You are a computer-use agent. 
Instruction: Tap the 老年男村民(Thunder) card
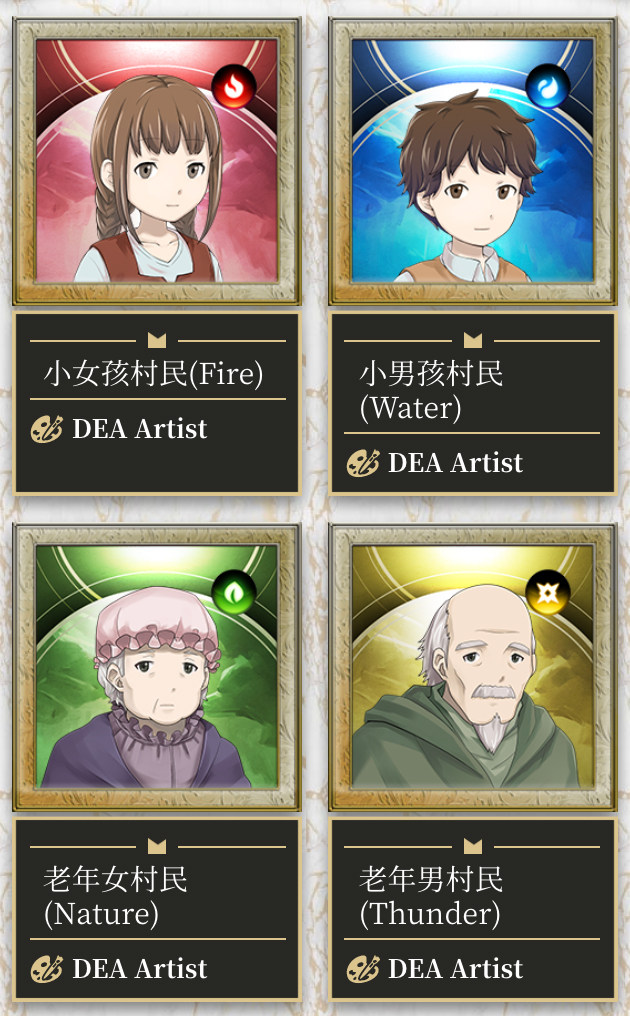tap(472, 667)
